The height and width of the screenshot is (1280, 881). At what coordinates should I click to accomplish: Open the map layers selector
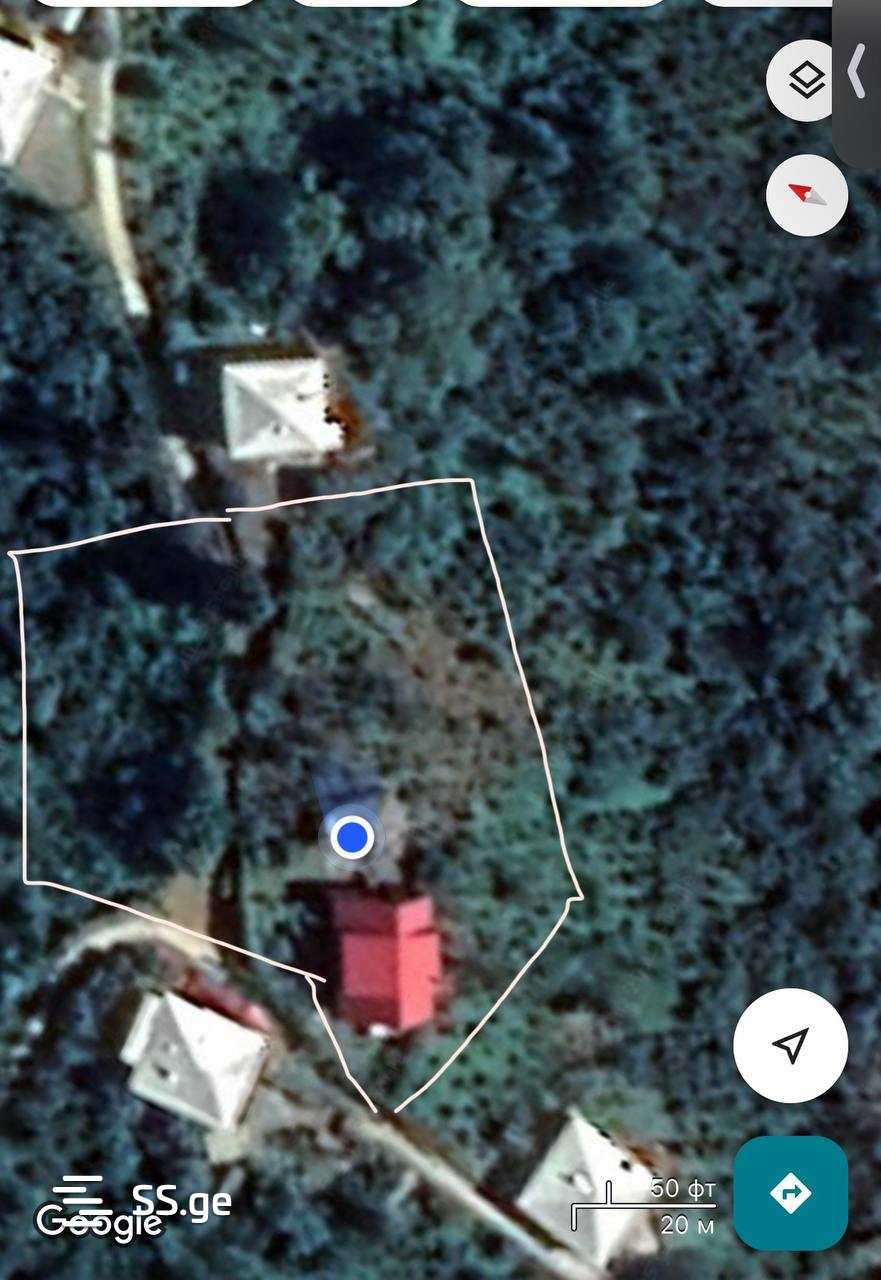pos(806,81)
